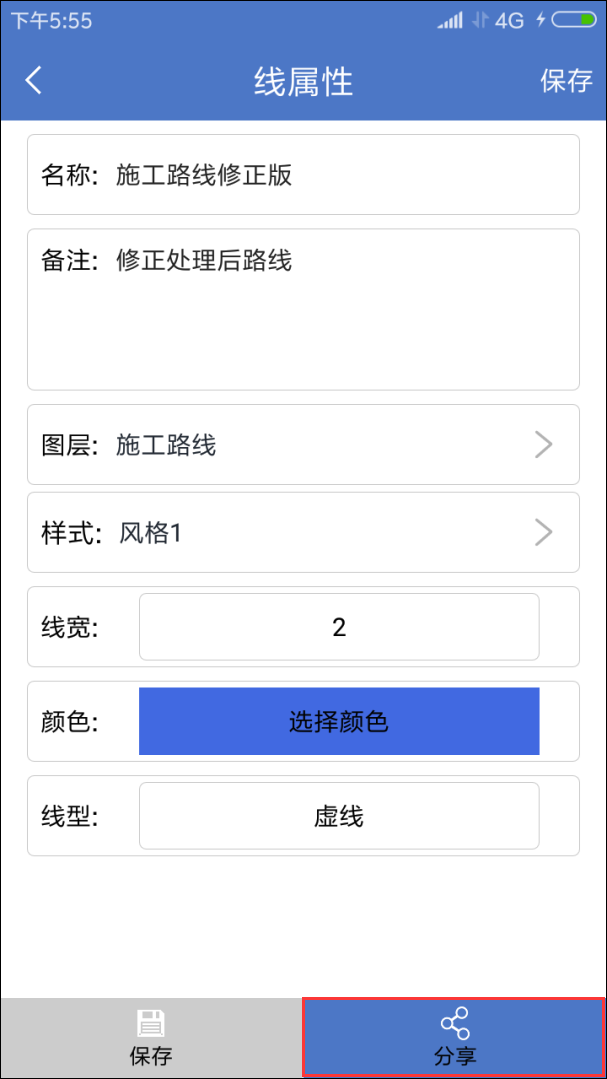Go back using the header arrow
Viewport: 607px width, 1079px height.
(x=33, y=81)
